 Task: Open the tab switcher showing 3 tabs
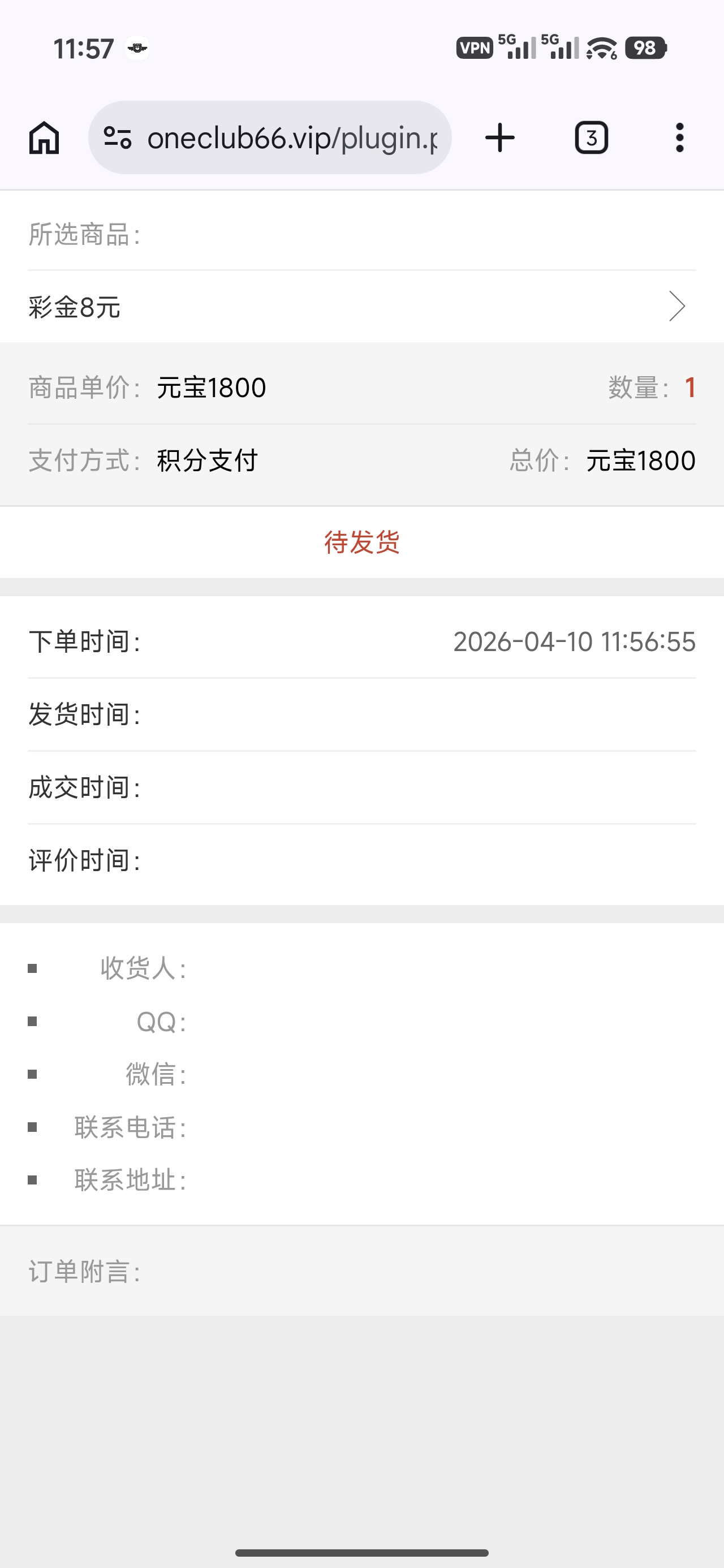pyautogui.click(x=591, y=137)
